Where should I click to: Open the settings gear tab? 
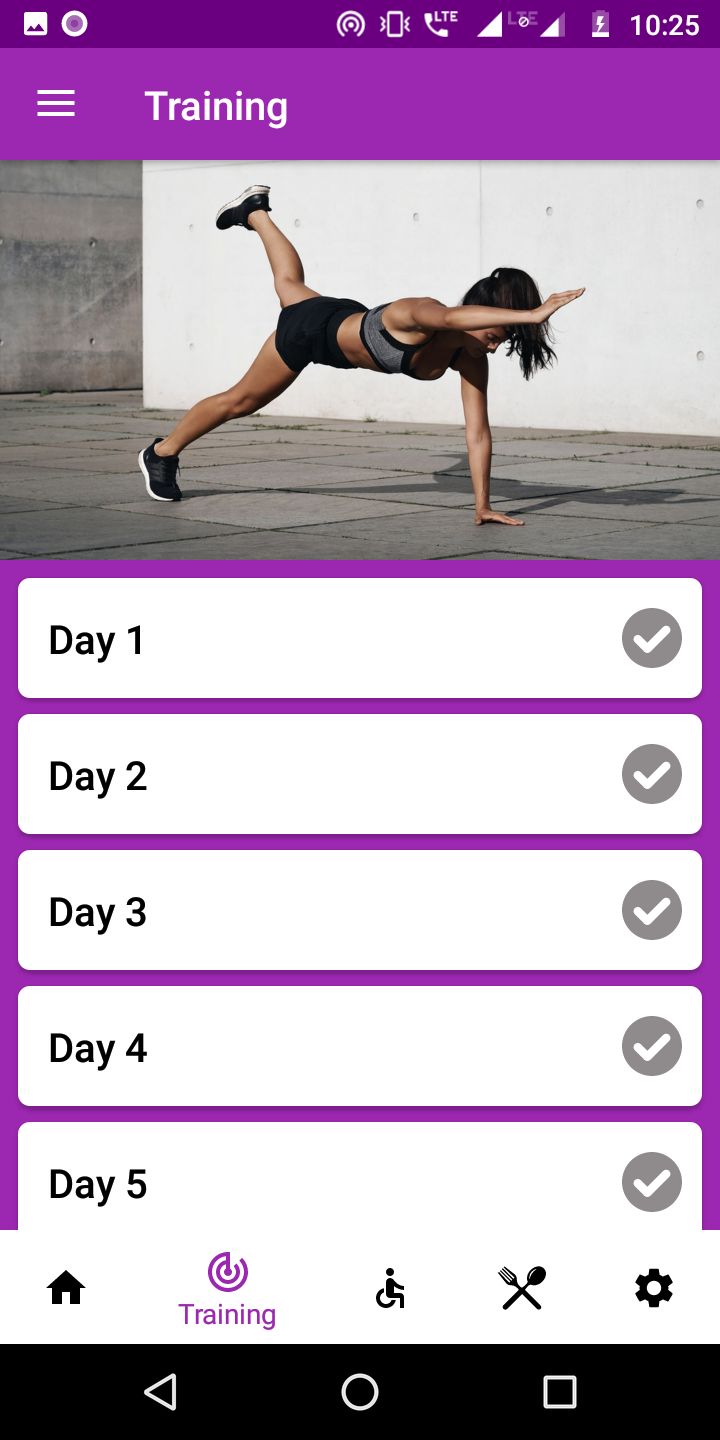654,1288
